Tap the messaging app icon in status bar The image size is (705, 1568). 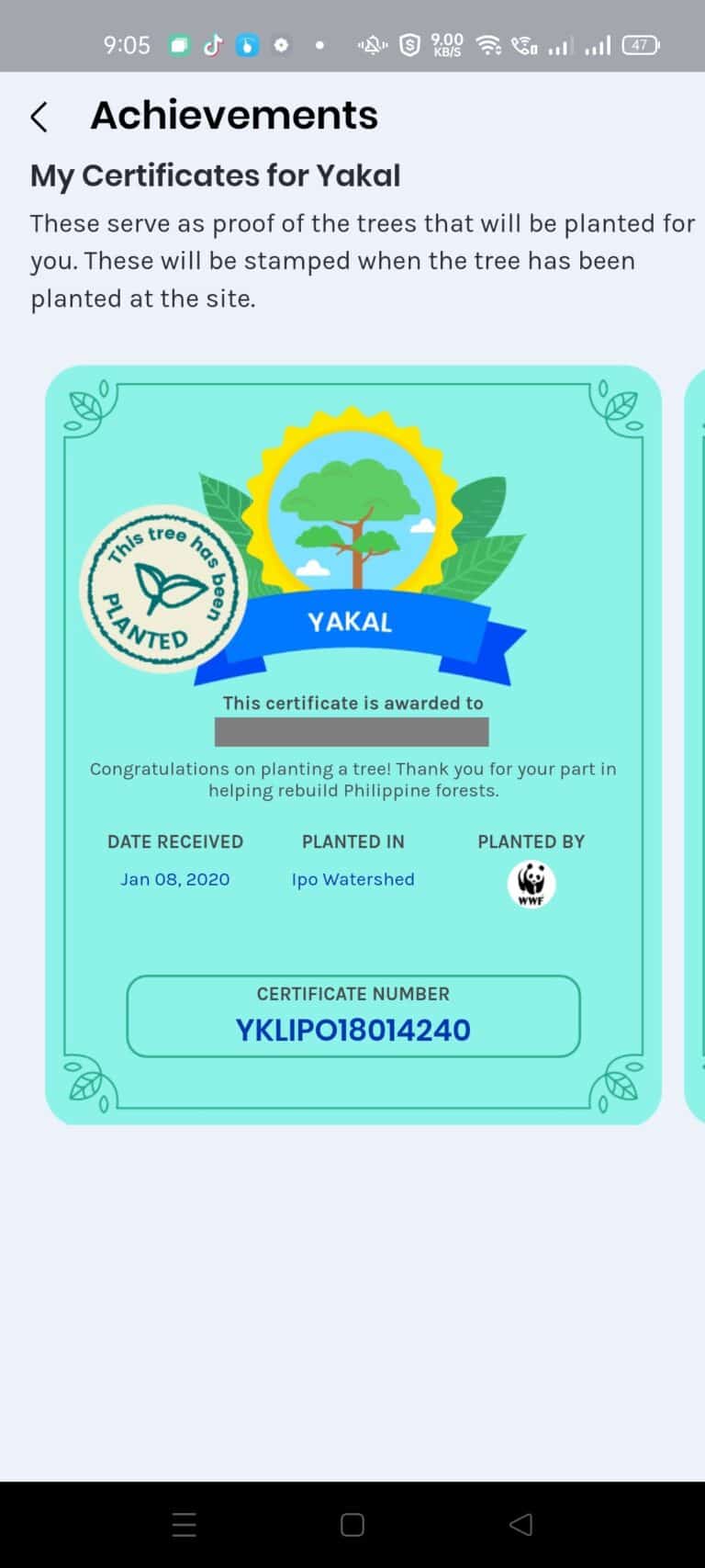pos(179,44)
